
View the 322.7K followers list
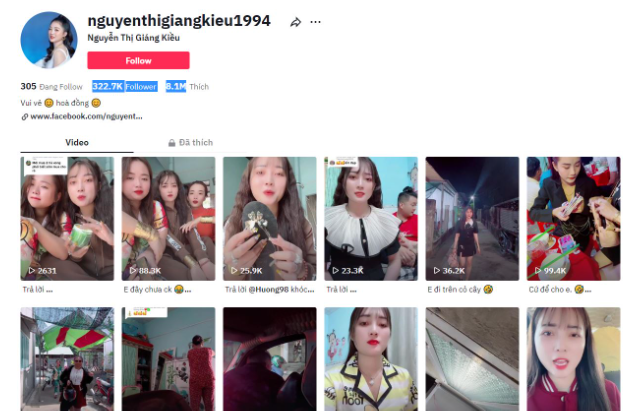[x=124, y=87]
